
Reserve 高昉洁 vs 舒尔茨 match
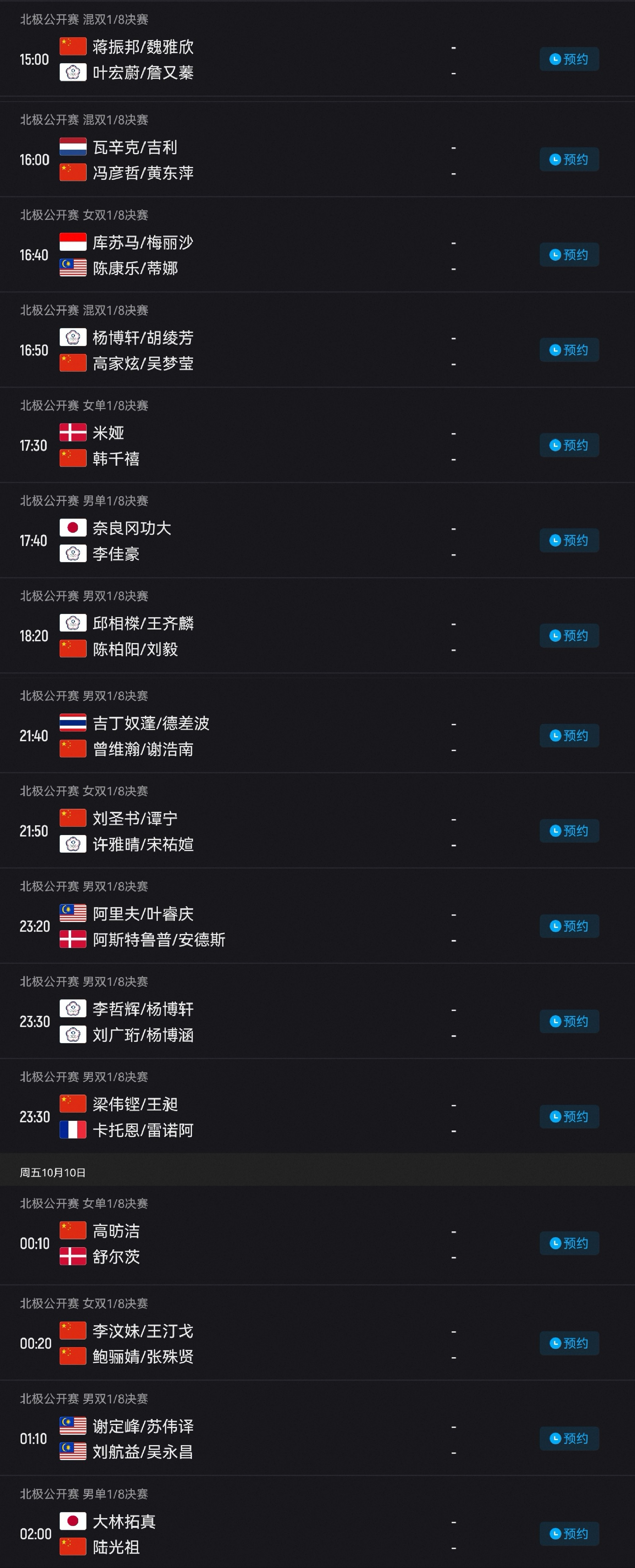569,1243
